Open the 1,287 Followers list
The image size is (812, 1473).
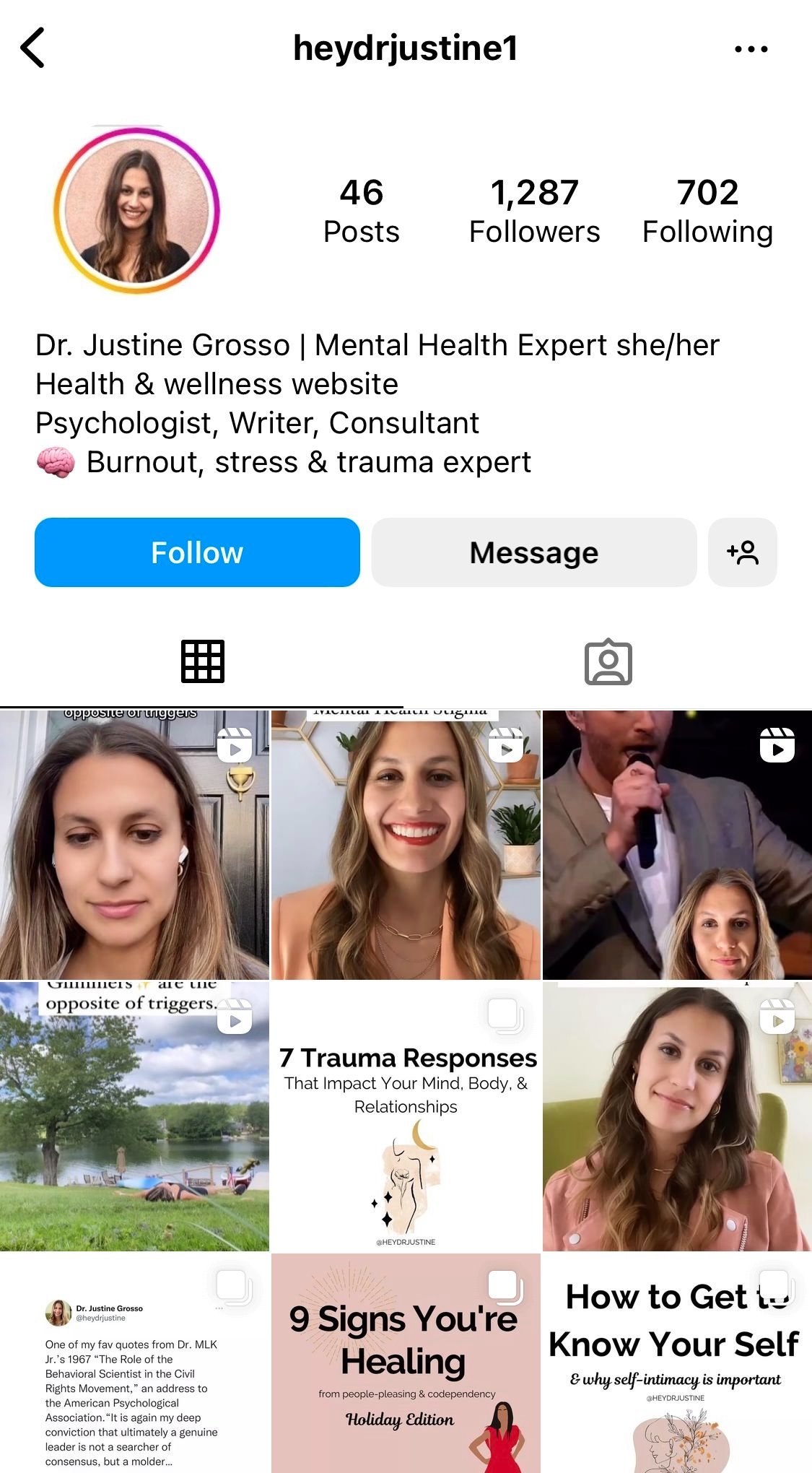[534, 211]
